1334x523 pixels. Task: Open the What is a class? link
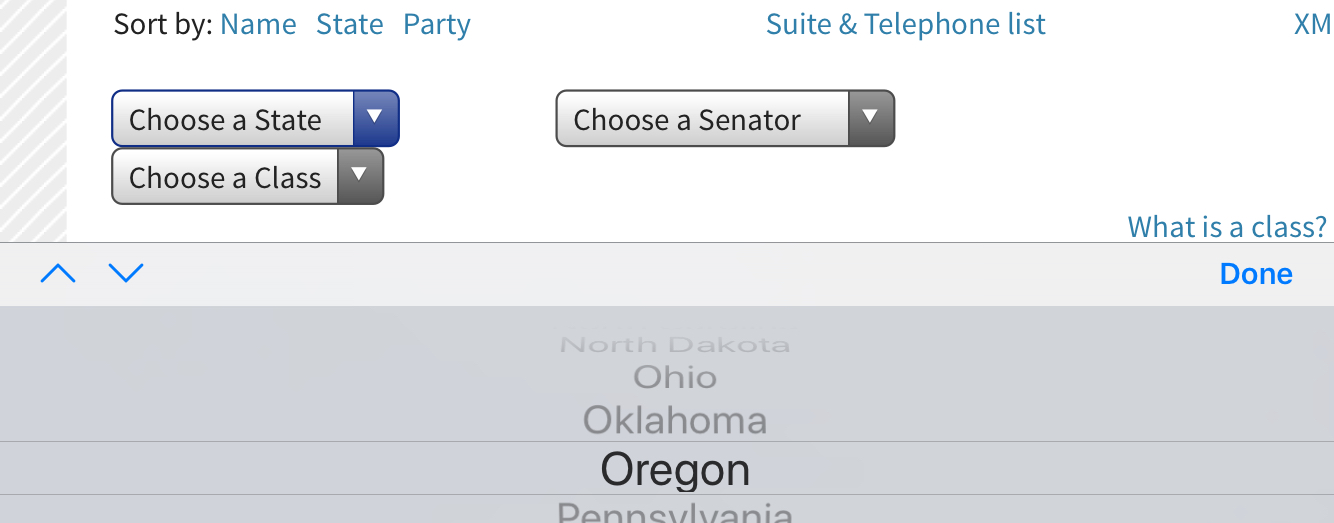coord(1227,227)
